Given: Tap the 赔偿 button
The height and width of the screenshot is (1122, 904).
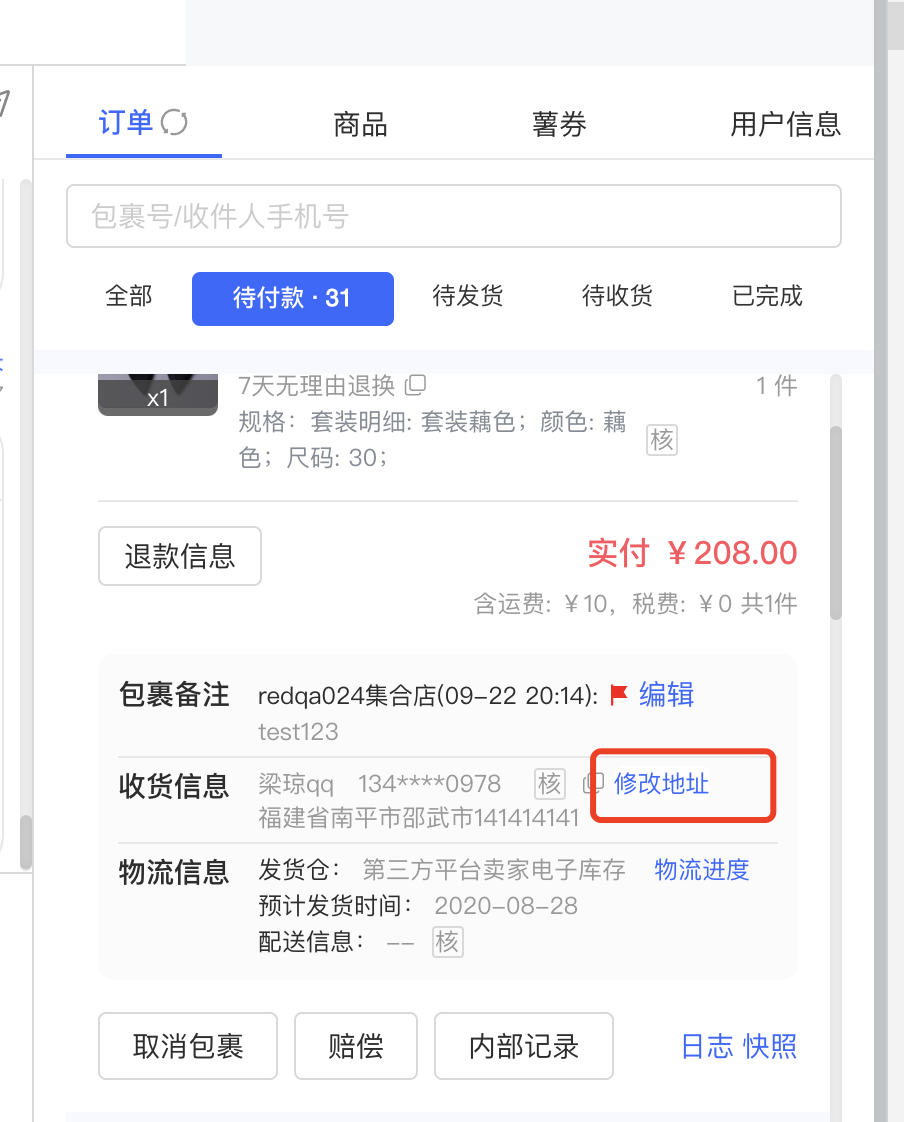Looking at the screenshot, I should click(x=356, y=1046).
